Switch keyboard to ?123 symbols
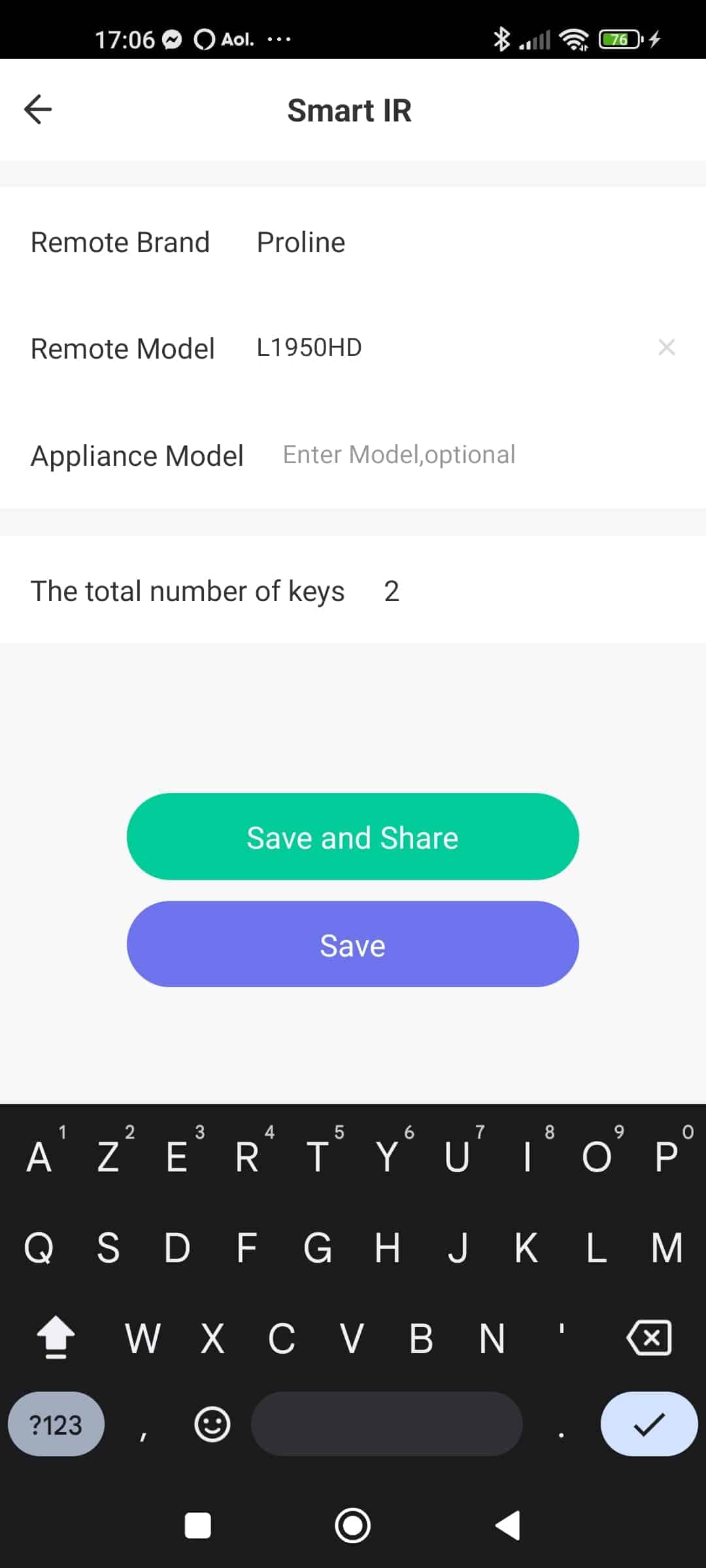 [x=56, y=1424]
